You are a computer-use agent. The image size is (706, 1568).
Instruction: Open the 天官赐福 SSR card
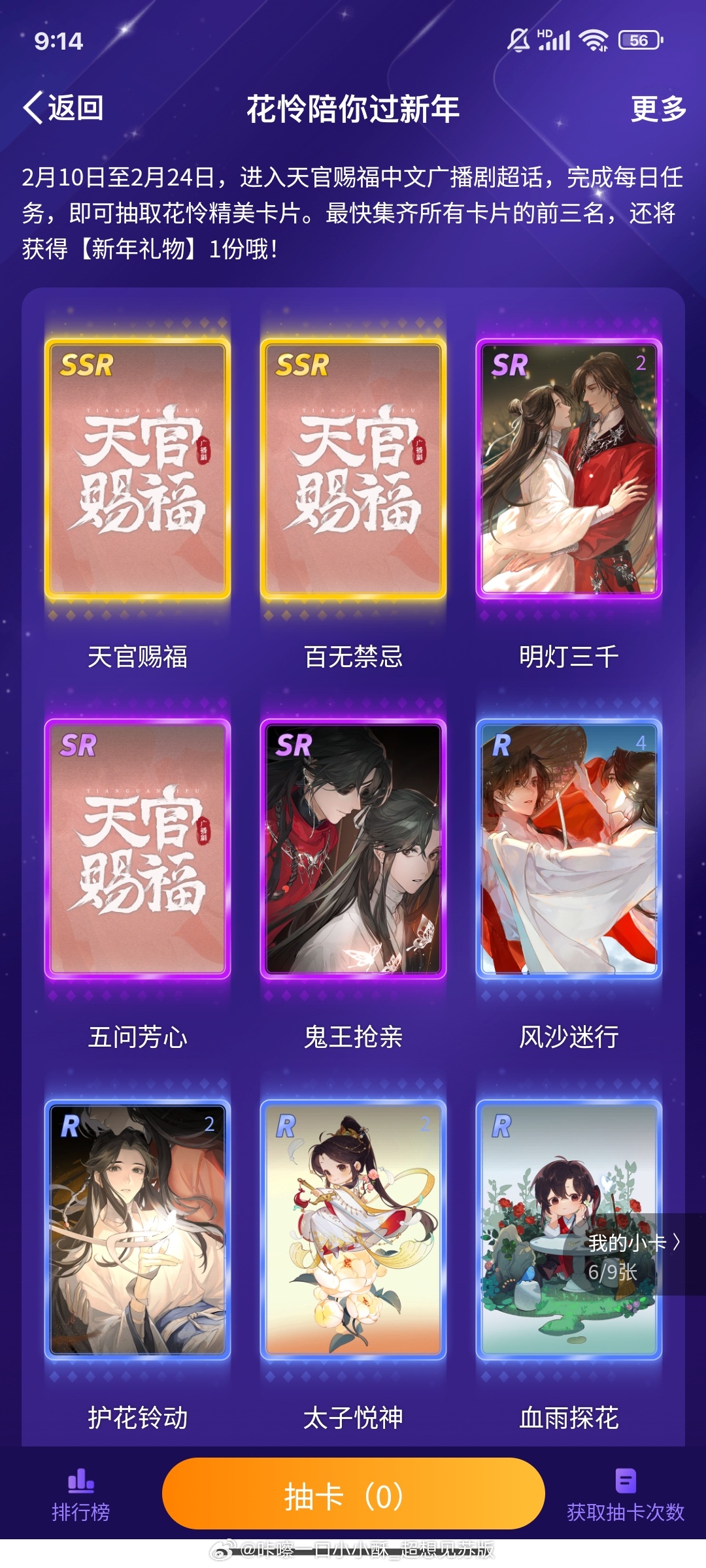pyautogui.click(x=137, y=468)
